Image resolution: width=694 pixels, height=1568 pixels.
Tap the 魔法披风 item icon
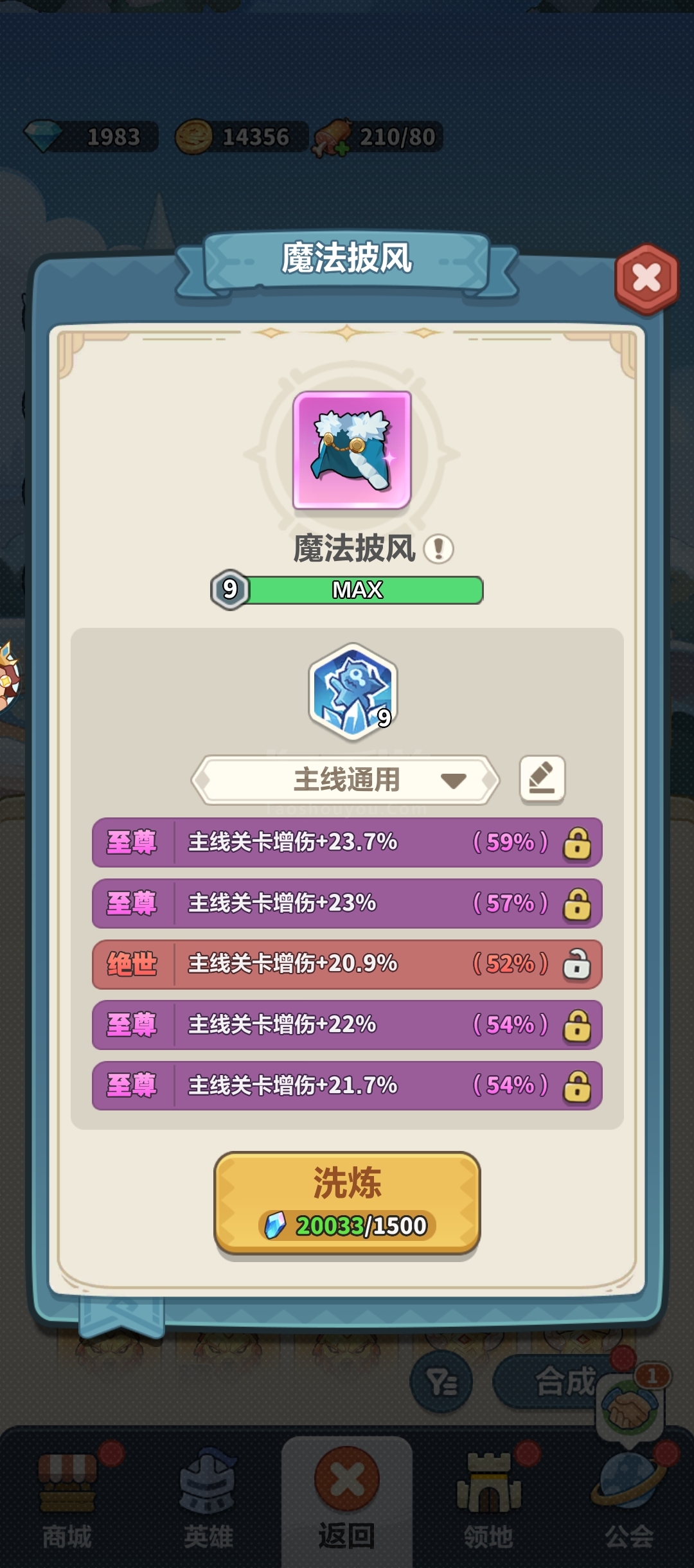(x=352, y=450)
